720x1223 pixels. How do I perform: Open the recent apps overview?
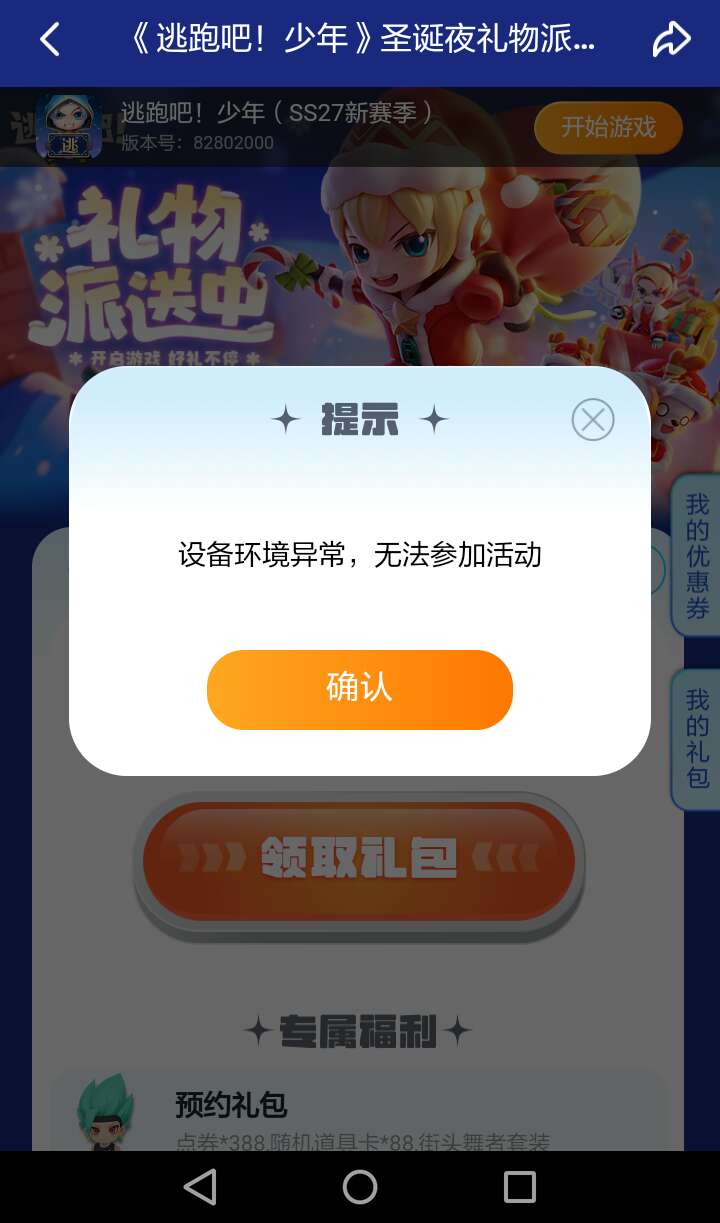pos(520,1187)
